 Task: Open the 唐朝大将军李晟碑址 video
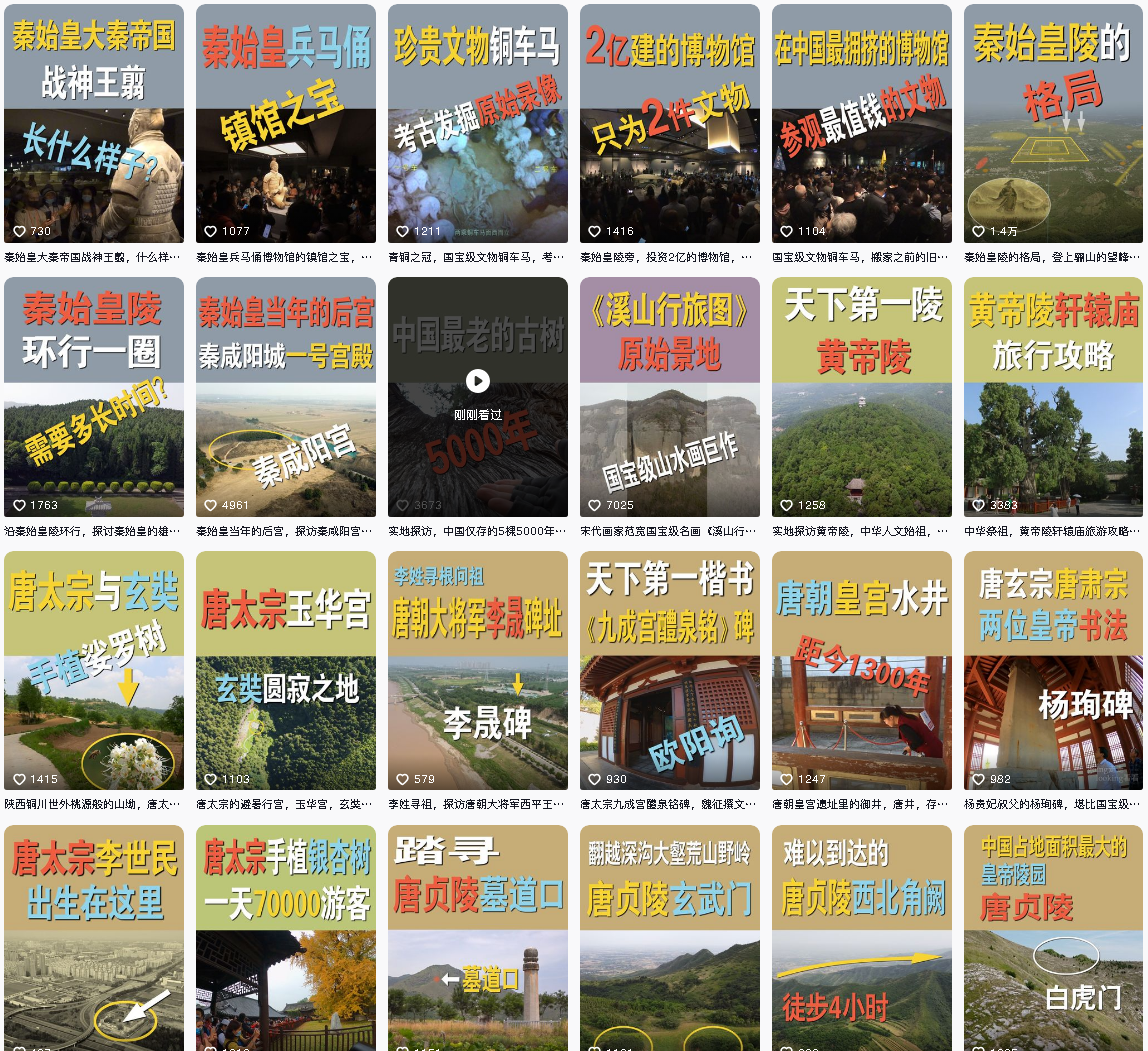tap(478, 671)
